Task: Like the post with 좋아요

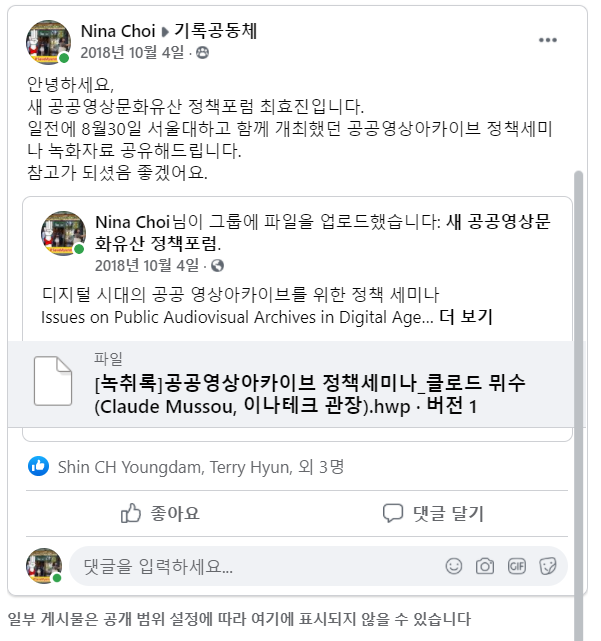Action: (x=160, y=513)
